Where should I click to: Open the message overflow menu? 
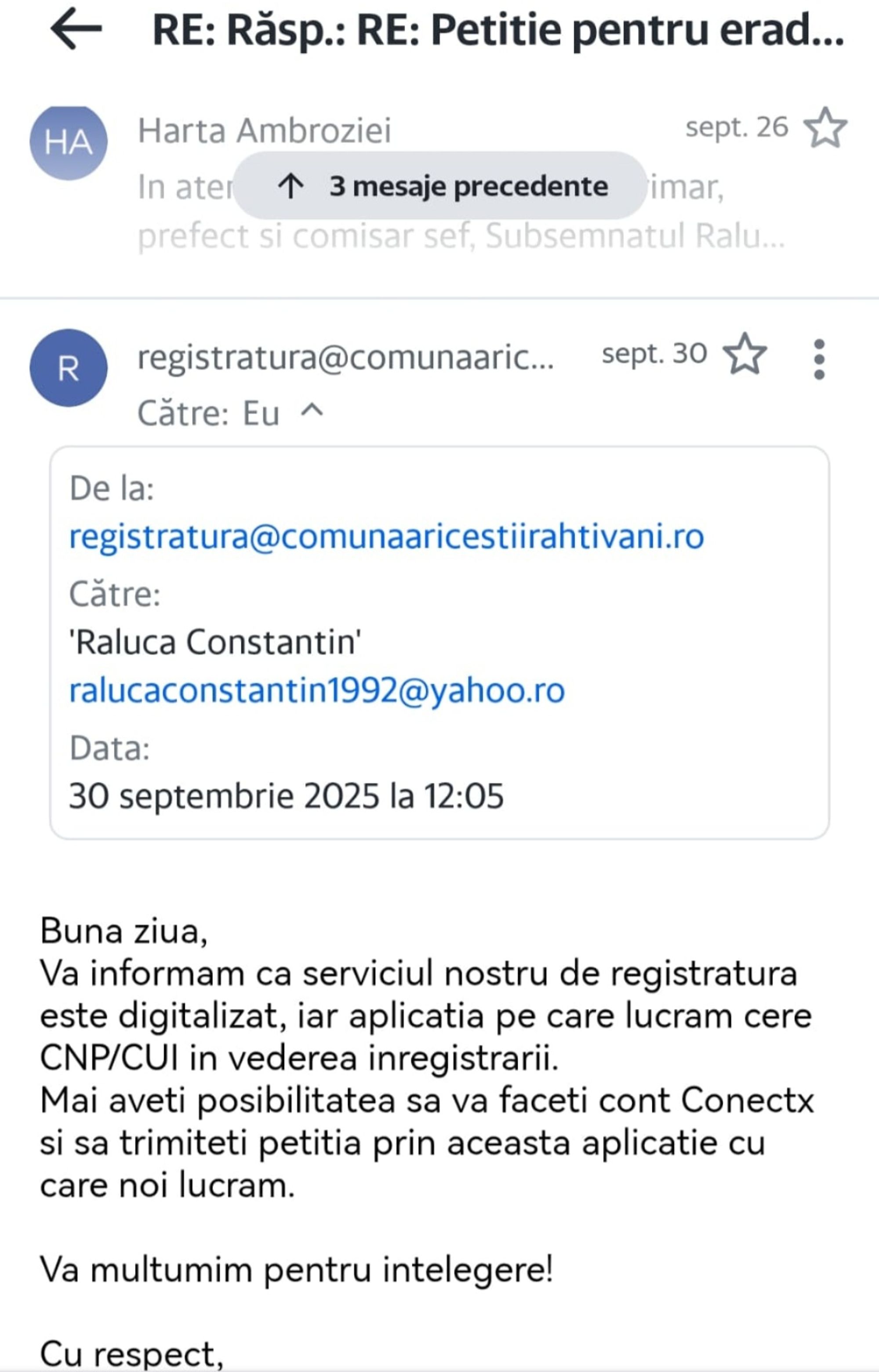click(819, 359)
